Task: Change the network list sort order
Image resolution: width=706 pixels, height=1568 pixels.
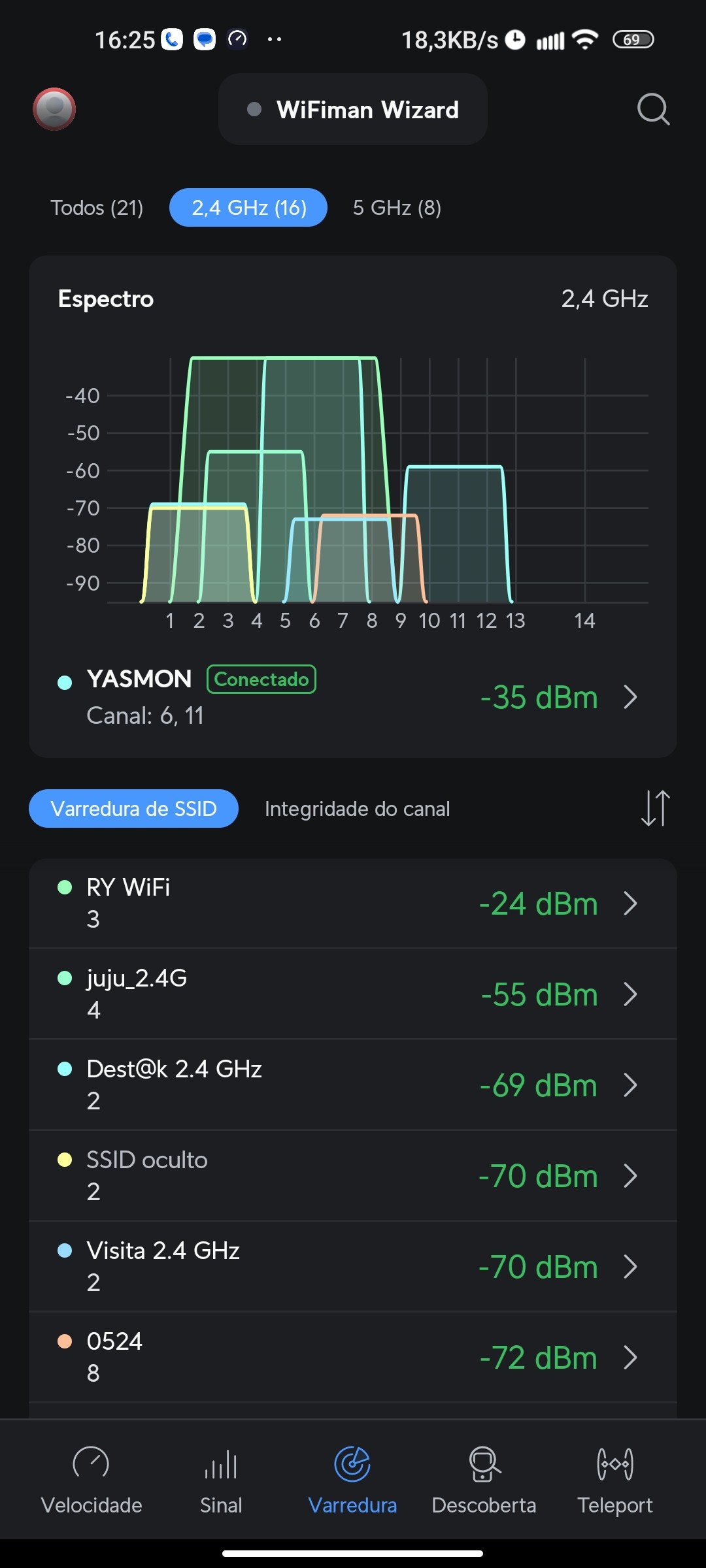Action: pos(655,808)
